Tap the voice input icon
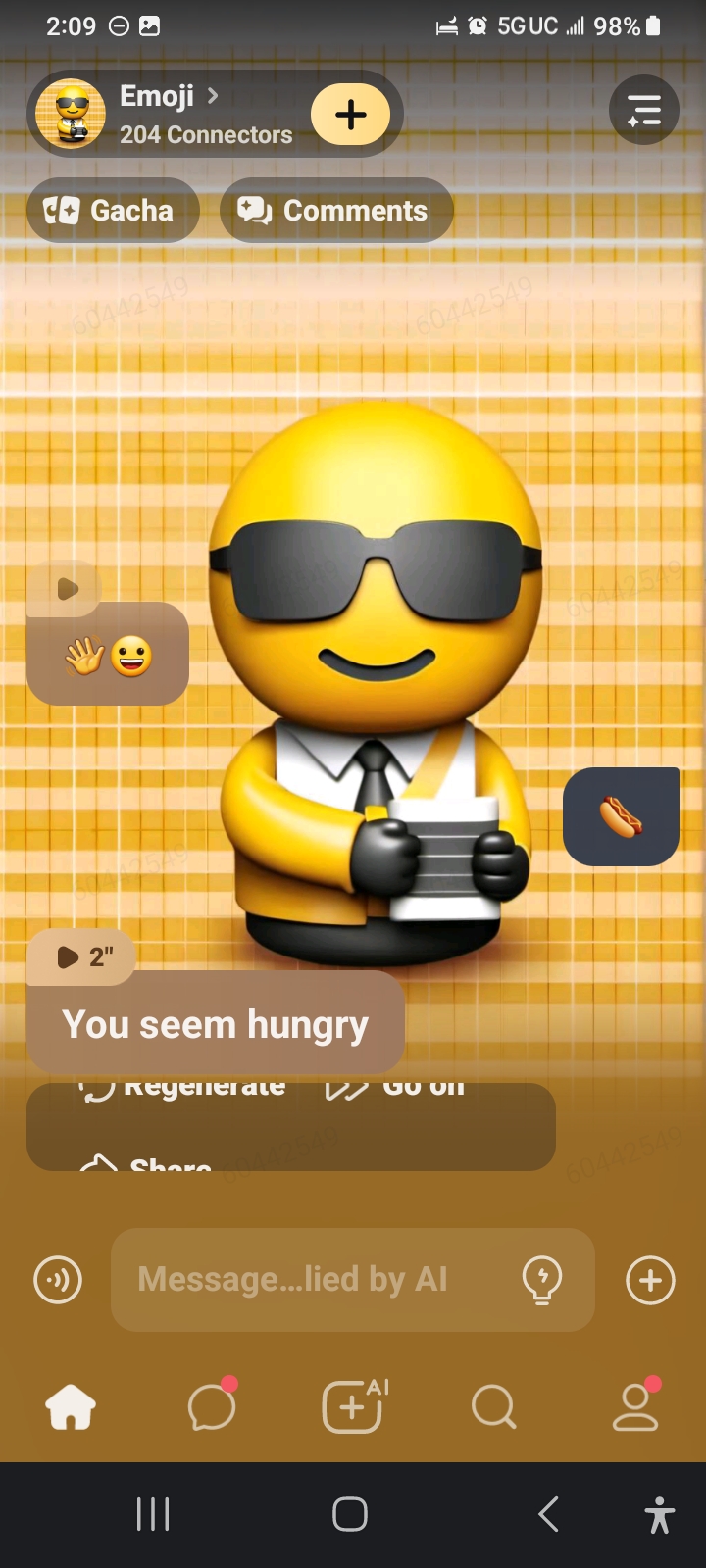Screen dimensions: 706x1568 point(58,1280)
